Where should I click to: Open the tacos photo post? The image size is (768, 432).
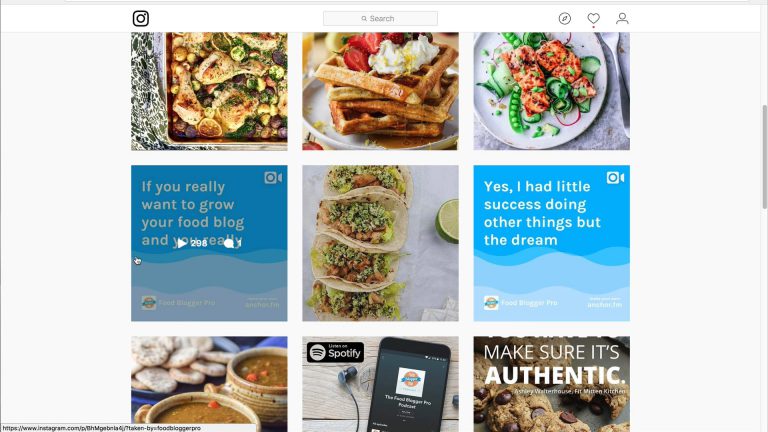pos(380,243)
